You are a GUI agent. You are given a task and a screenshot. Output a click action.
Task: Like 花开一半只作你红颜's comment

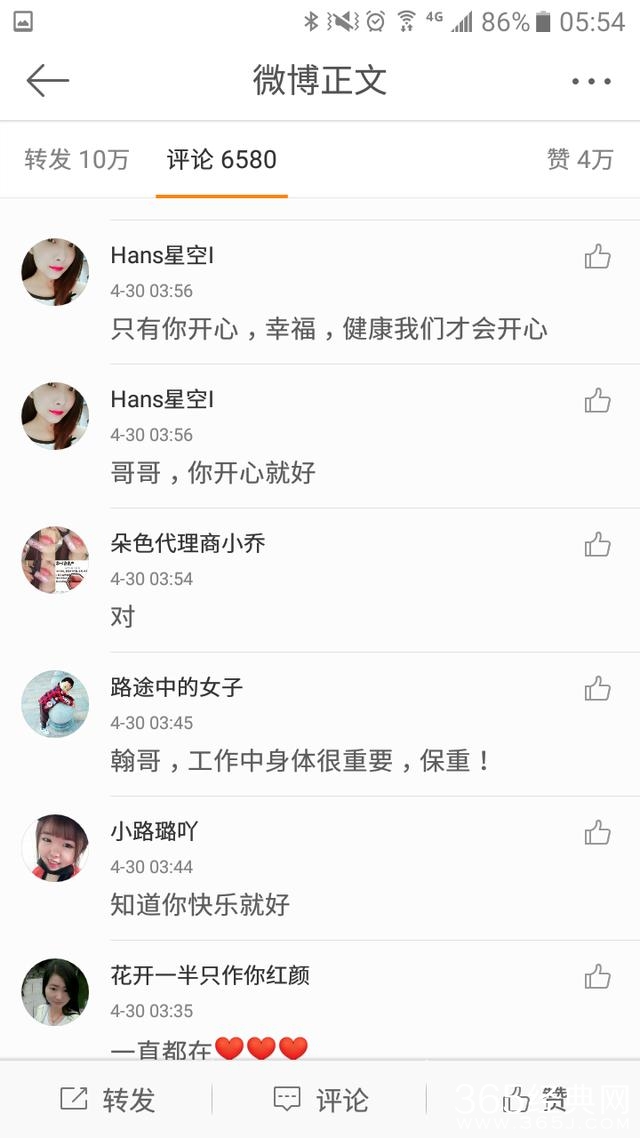[597, 977]
